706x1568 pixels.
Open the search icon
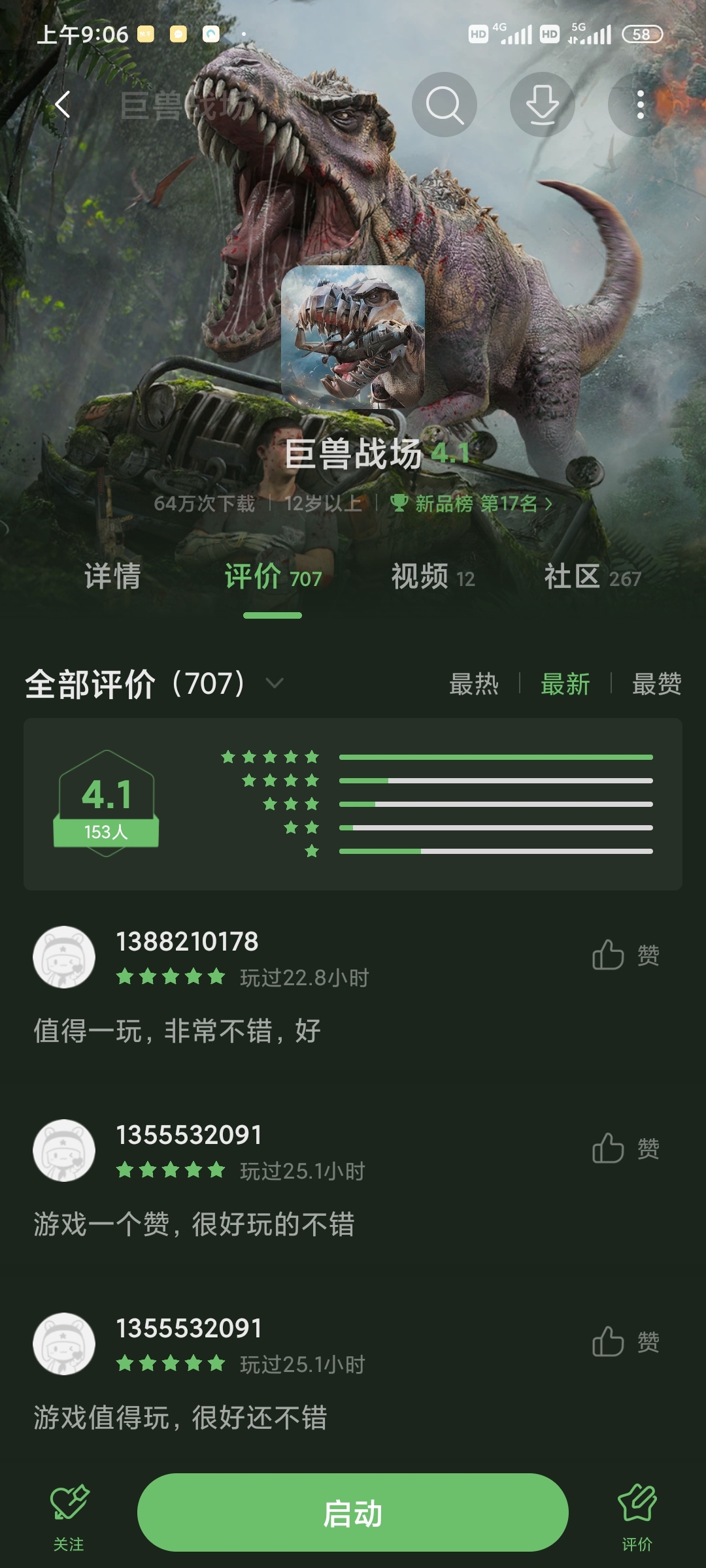pos(443,105)
